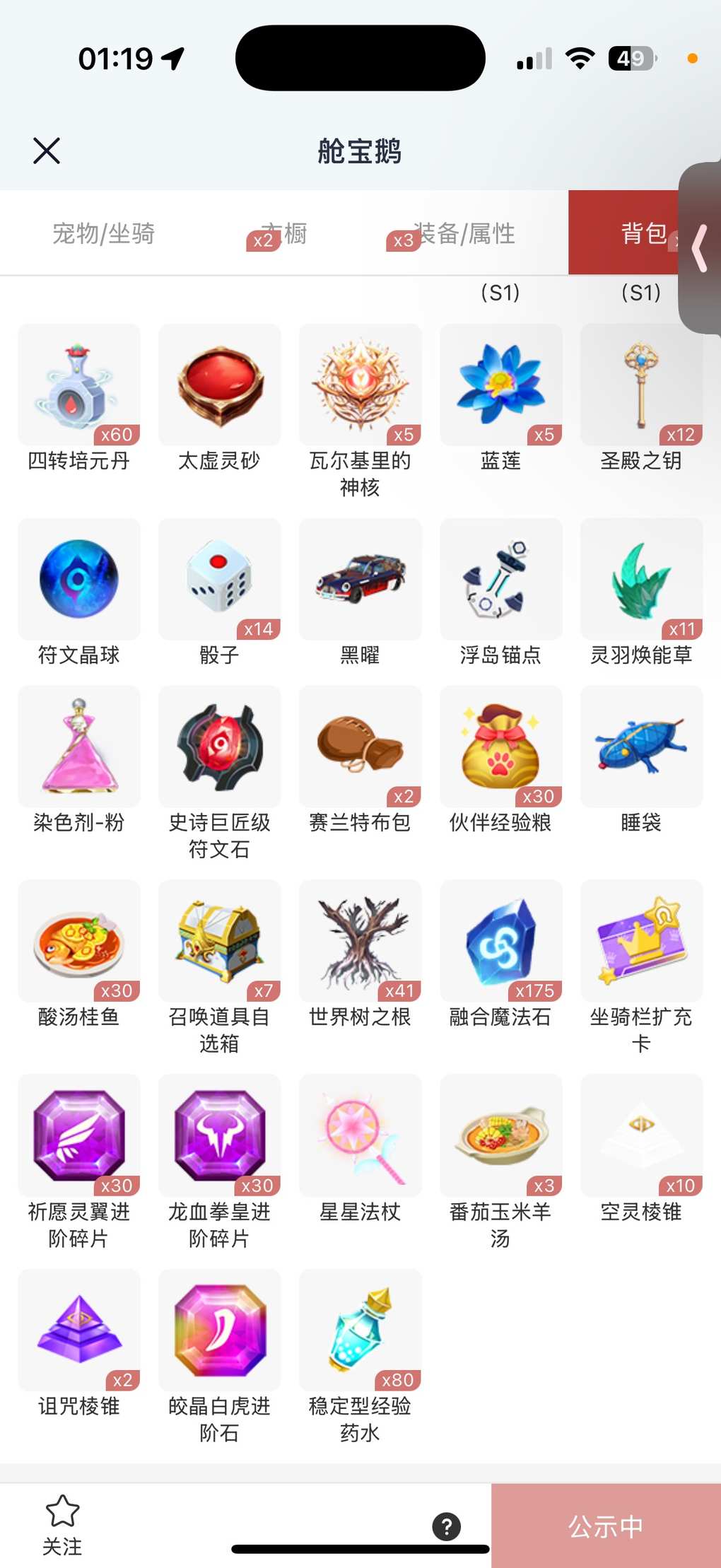This screenshot has width=721, height=1568.
Task: Tap the 圣殿之钥 item
Action: (x=641, y=385)
